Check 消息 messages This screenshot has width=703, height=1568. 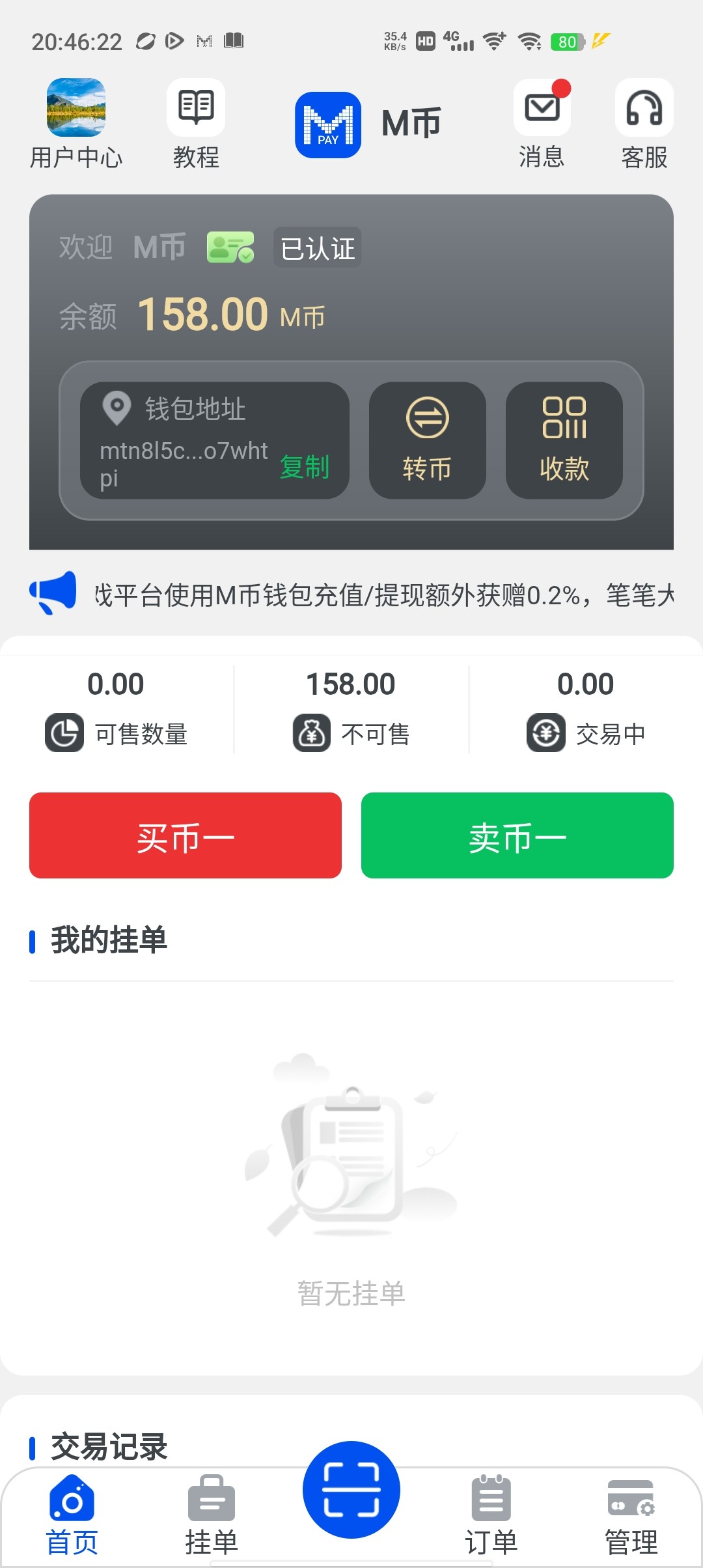point(542,124)
